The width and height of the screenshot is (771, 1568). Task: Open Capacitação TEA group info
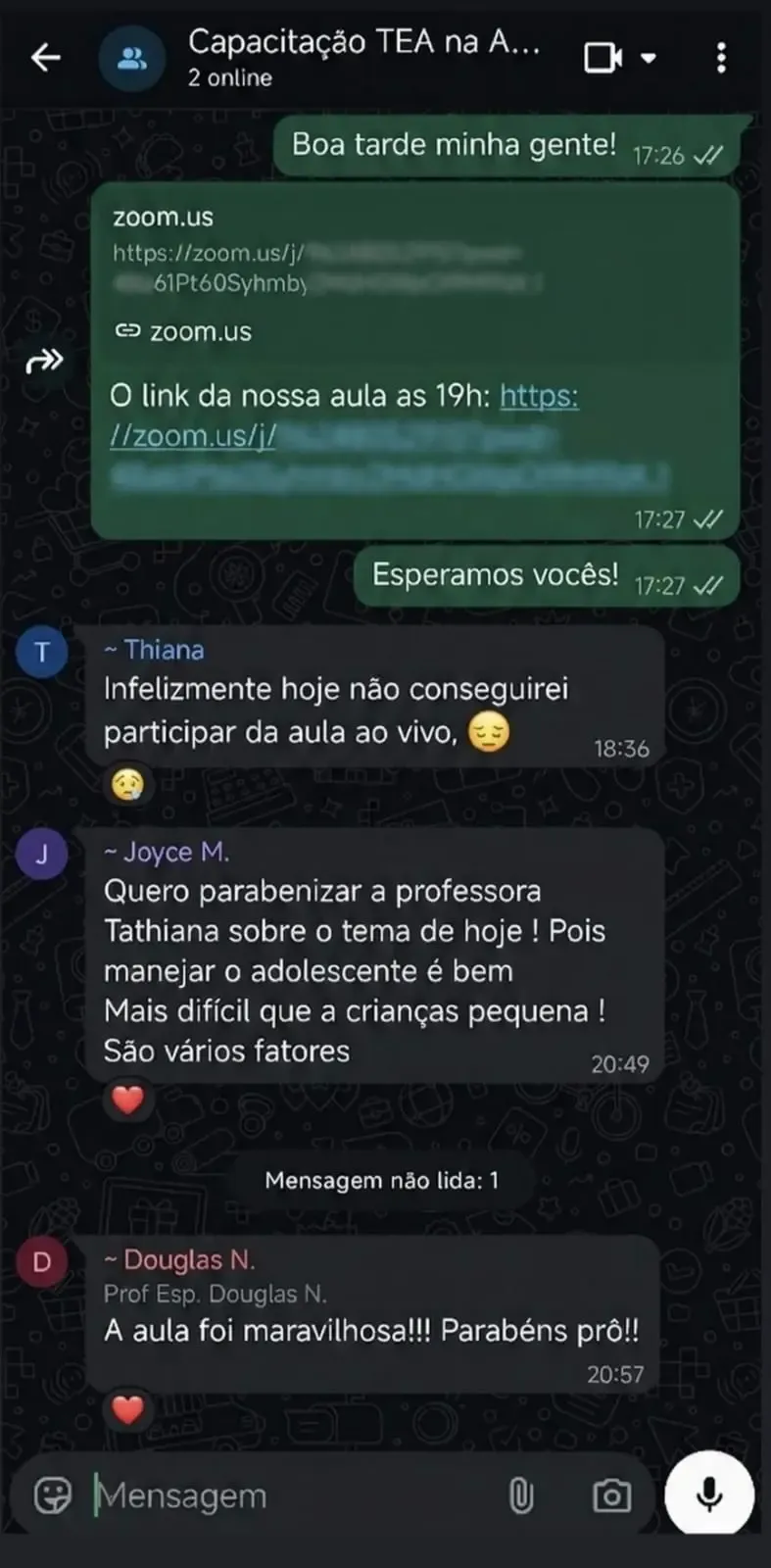[x=362, y=57]
